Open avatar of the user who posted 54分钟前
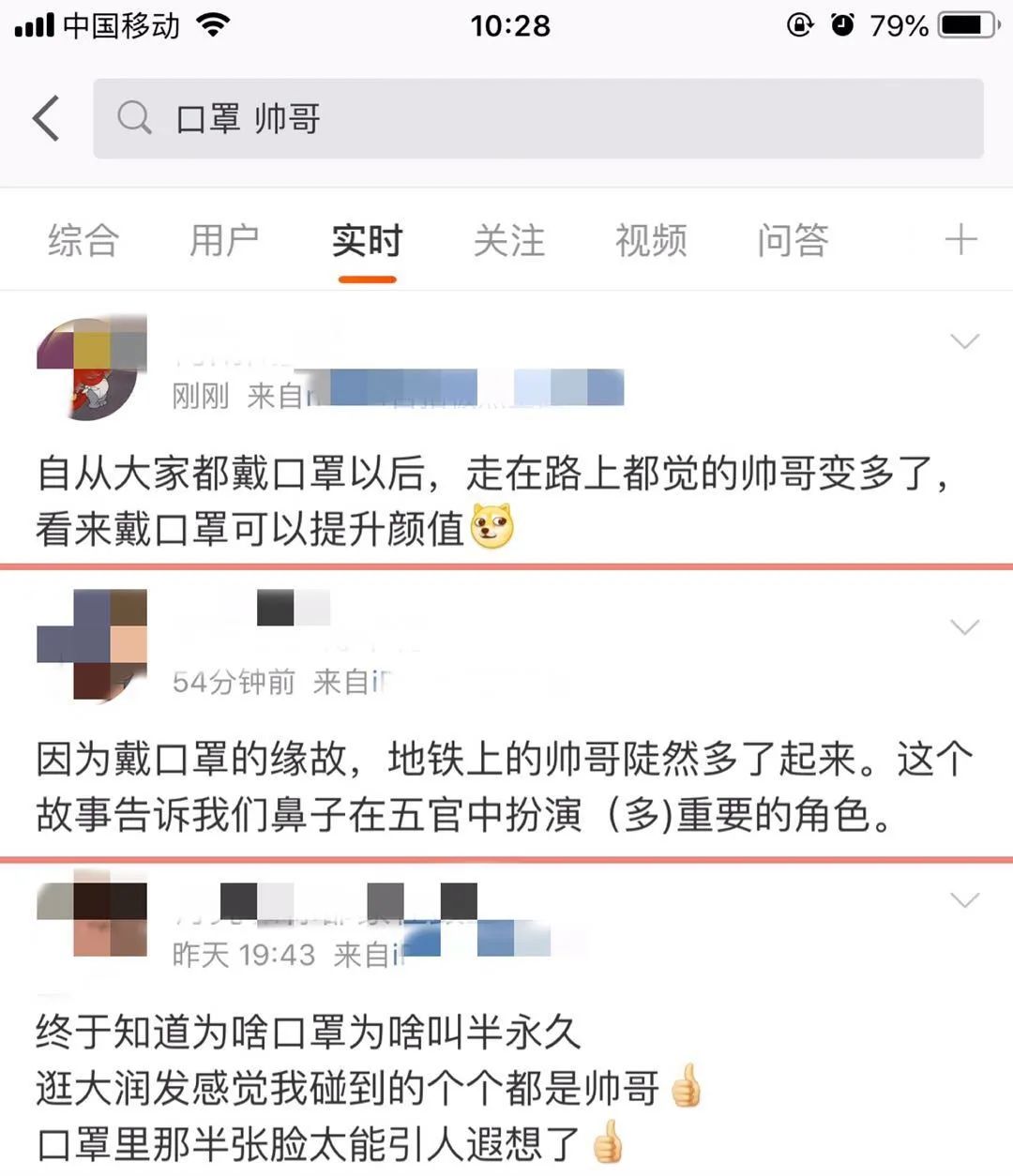Image resolution: width=1013 pixels, height=1176 pixels. 92,645
